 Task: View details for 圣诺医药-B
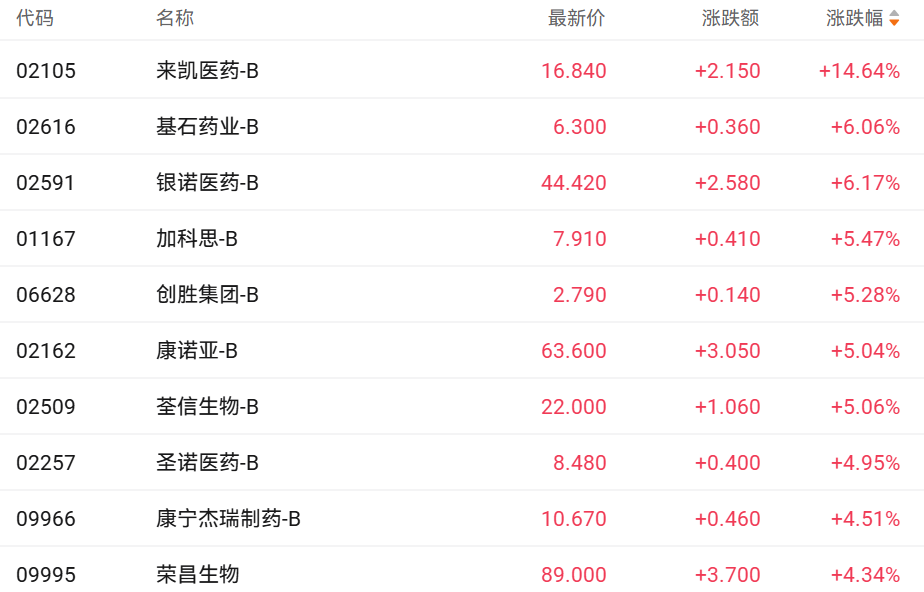point(208,463)
